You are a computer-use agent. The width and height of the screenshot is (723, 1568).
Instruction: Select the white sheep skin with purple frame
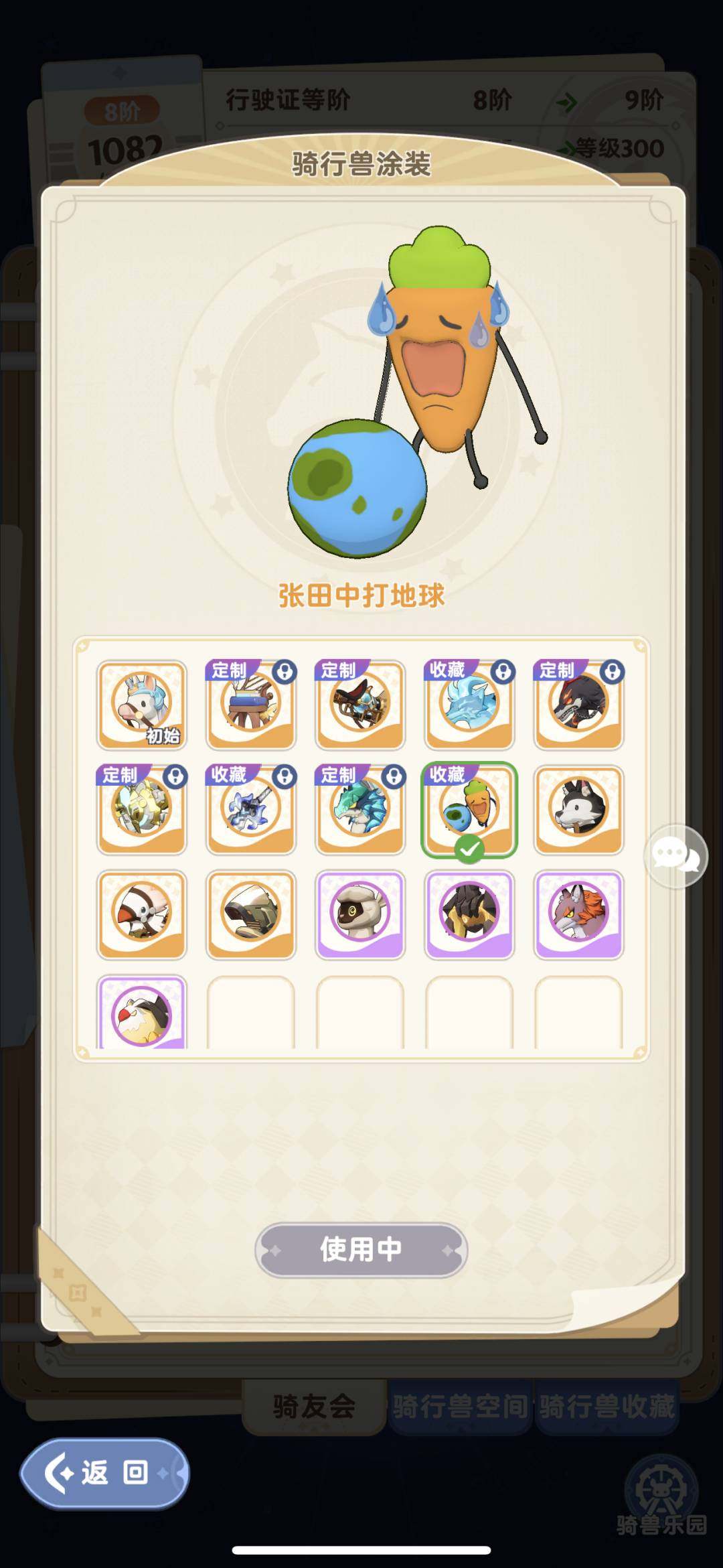point(360,914)
